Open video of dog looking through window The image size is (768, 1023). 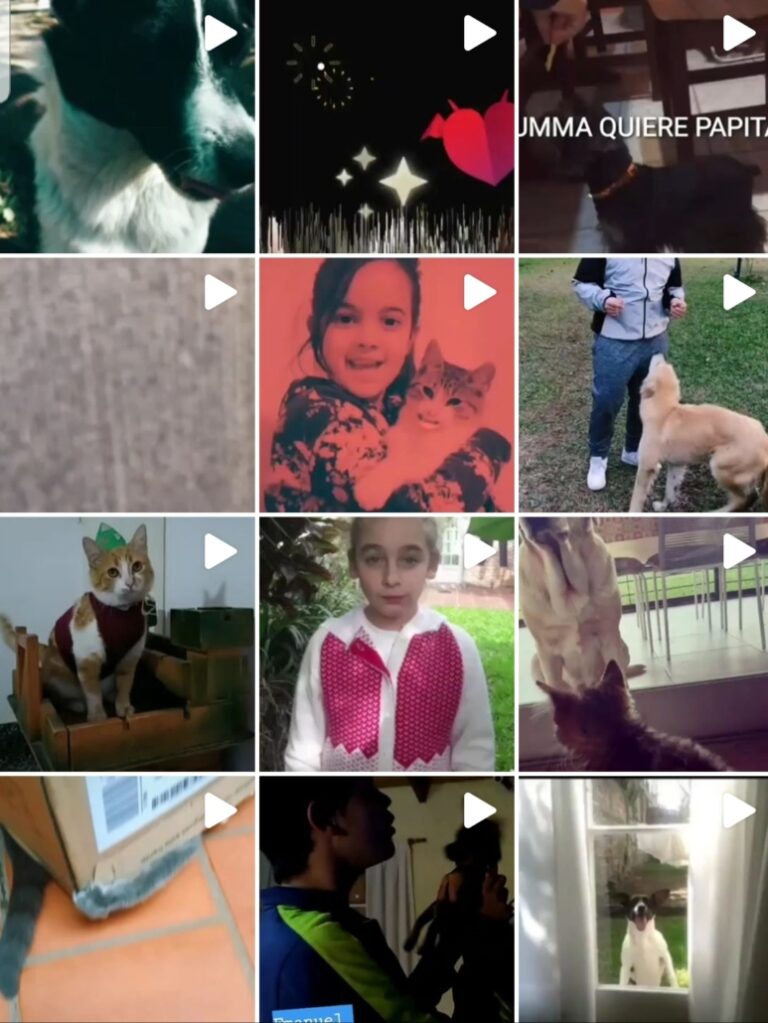pos(643,900)
